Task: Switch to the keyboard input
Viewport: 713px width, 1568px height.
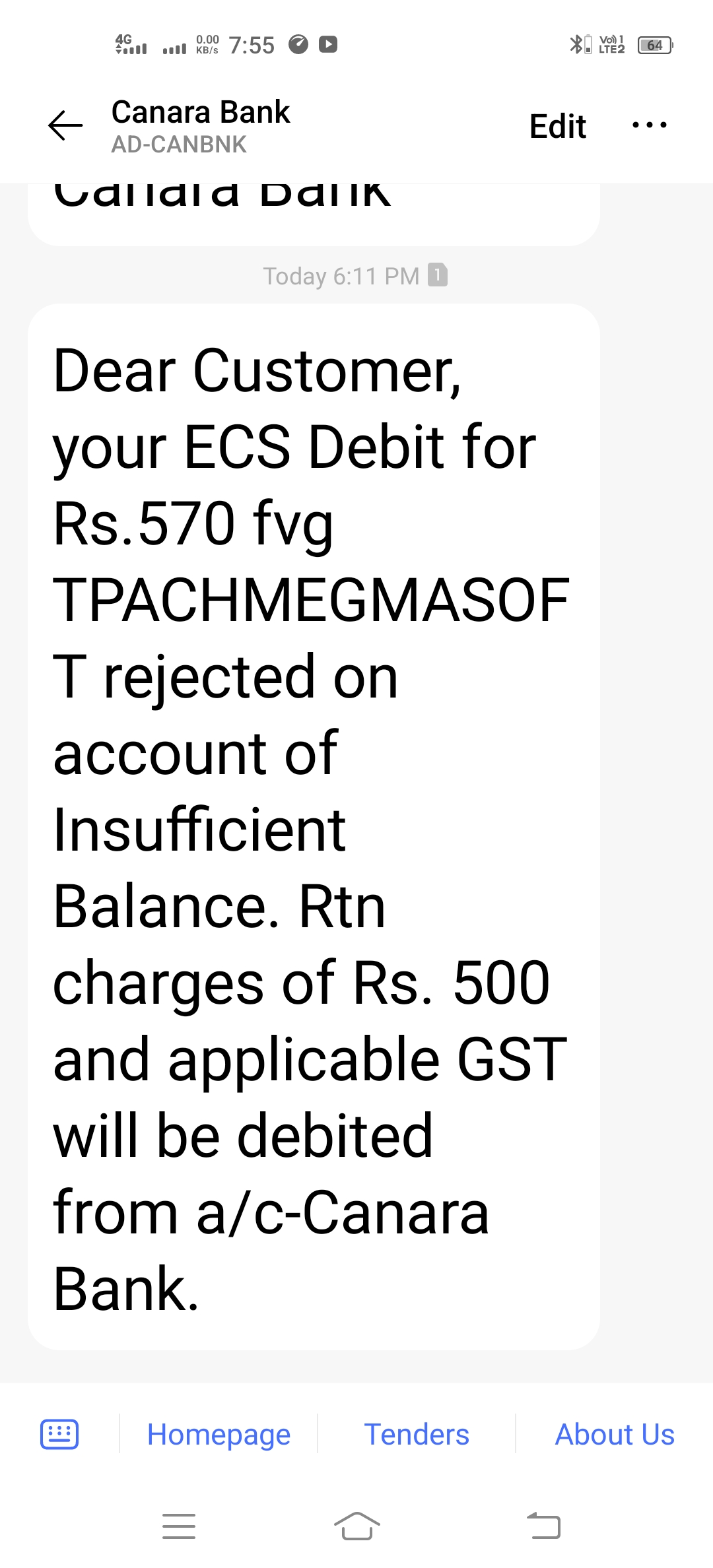Action: pos(59,1434)
